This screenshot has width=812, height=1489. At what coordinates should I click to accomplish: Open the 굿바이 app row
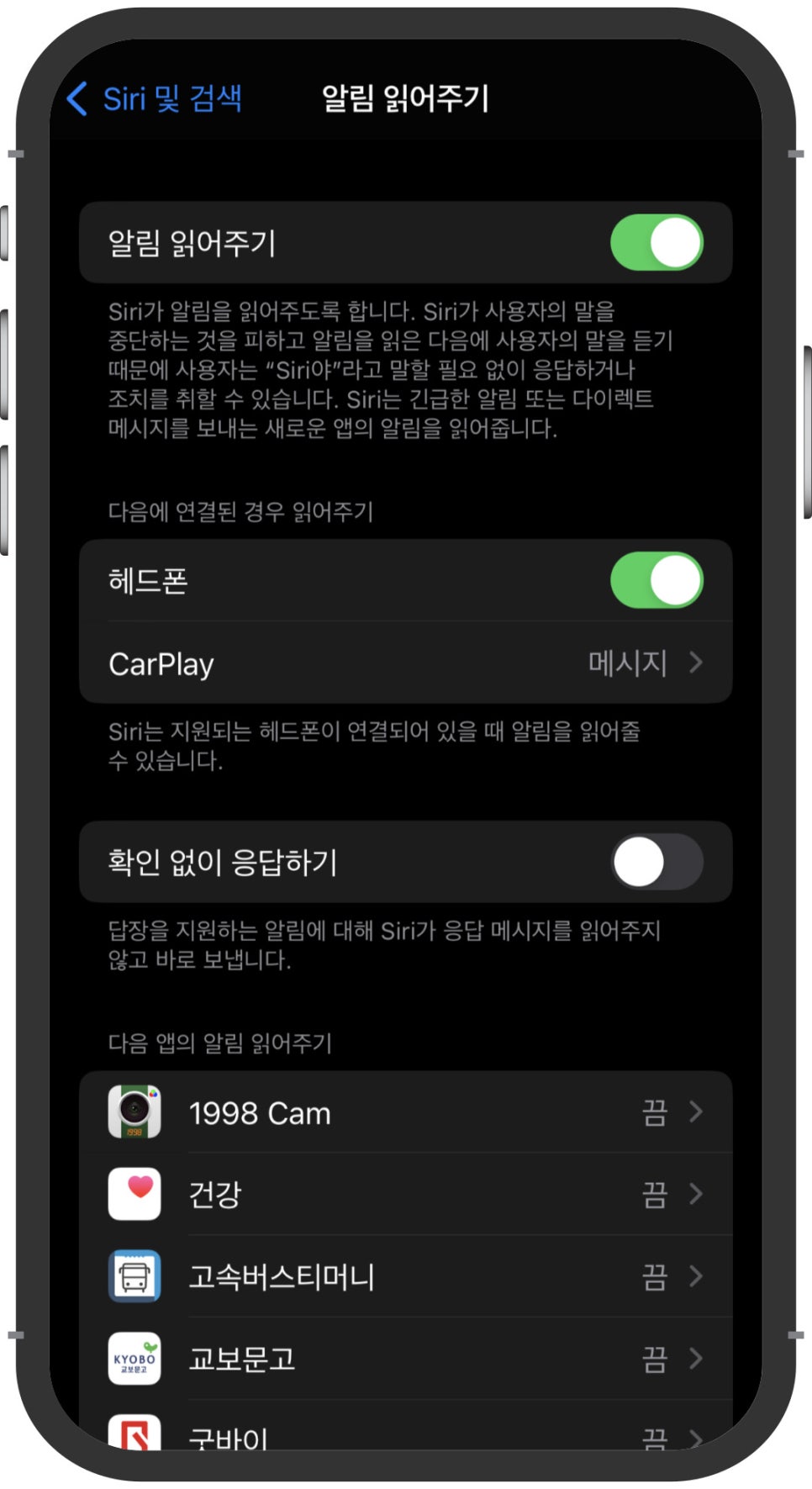tap(406, 1428)
